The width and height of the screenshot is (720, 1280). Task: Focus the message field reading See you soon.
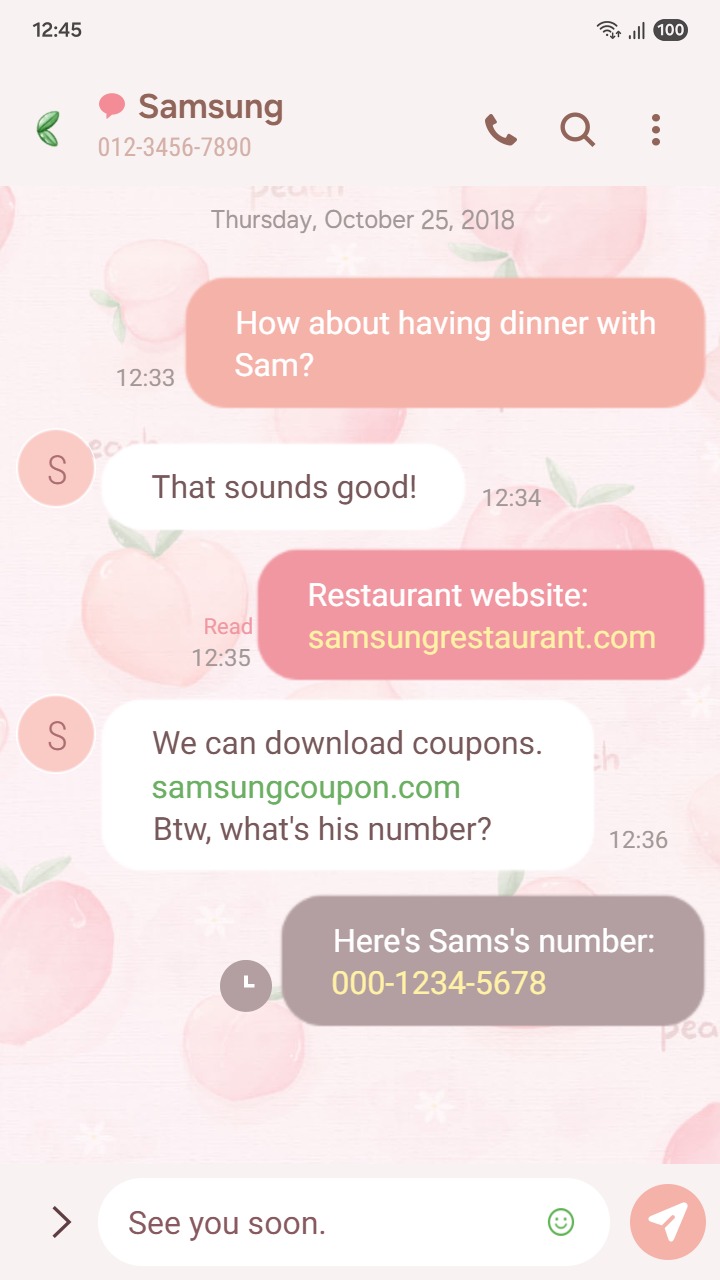click(320, 1222)
